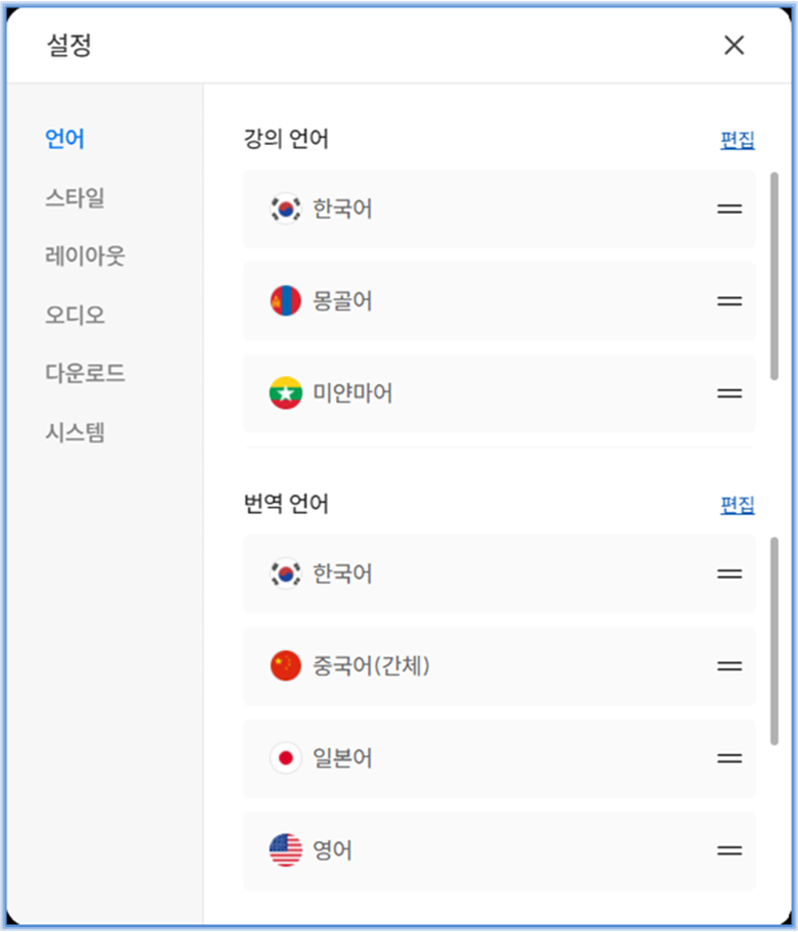The height and width of the screenshot is (932, 798).
Task: Select 한국어 under 강의 언어
Action: coord(342,209)
